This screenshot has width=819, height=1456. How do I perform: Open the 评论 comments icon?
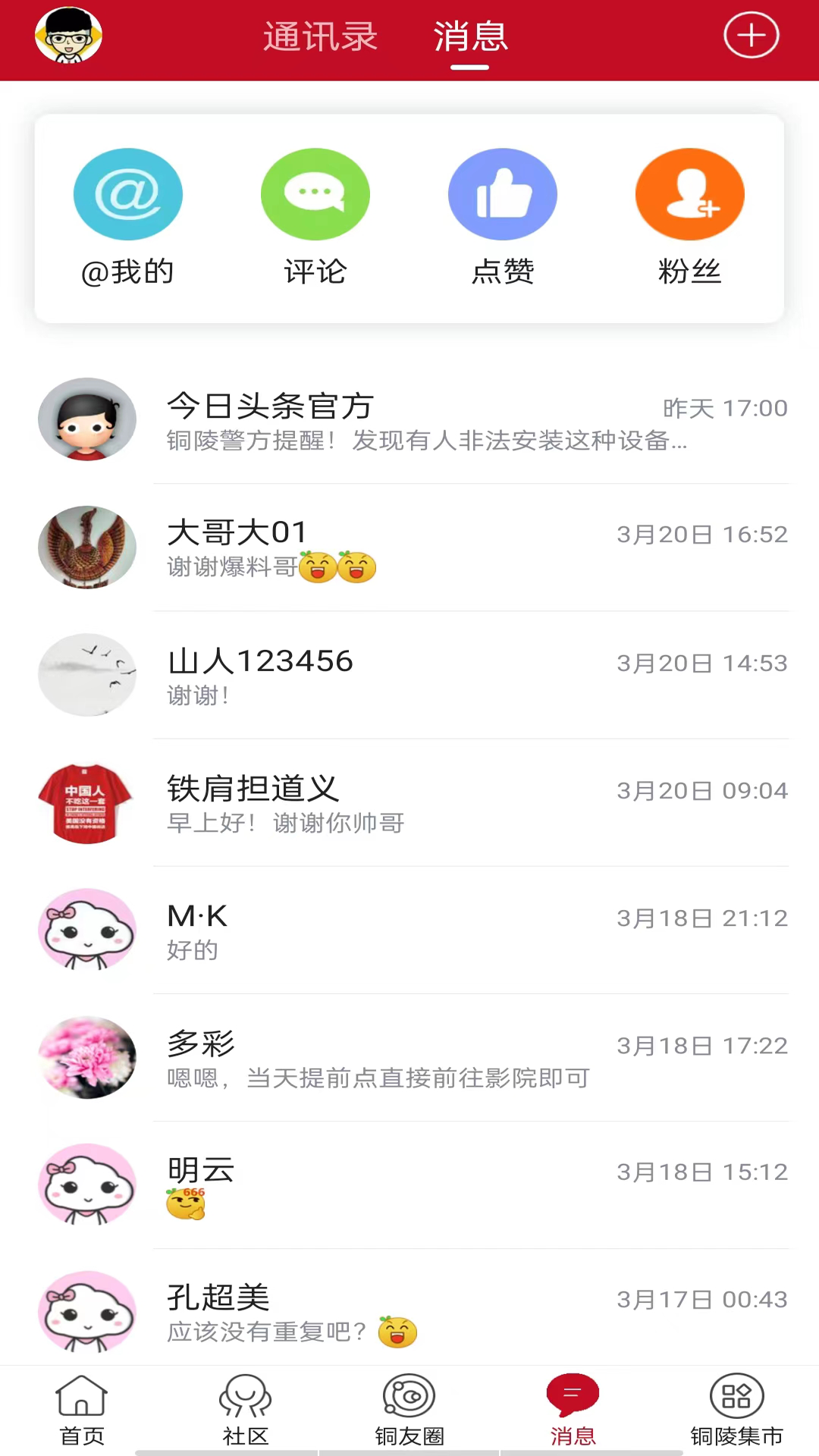pos(315,194)
